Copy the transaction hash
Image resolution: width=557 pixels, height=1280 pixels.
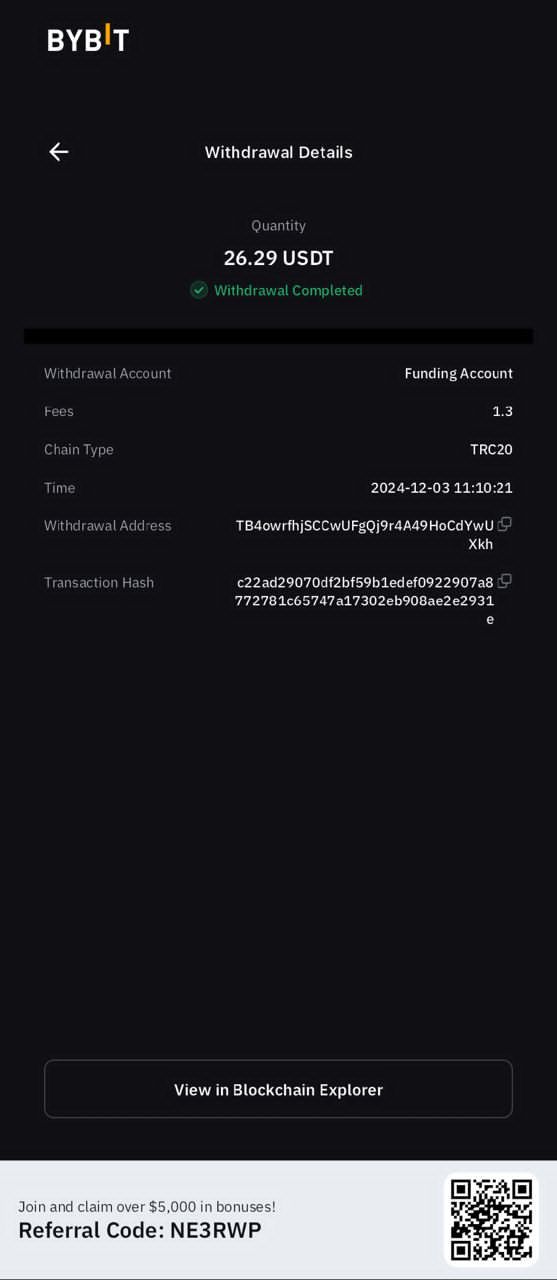coord(505,581)
